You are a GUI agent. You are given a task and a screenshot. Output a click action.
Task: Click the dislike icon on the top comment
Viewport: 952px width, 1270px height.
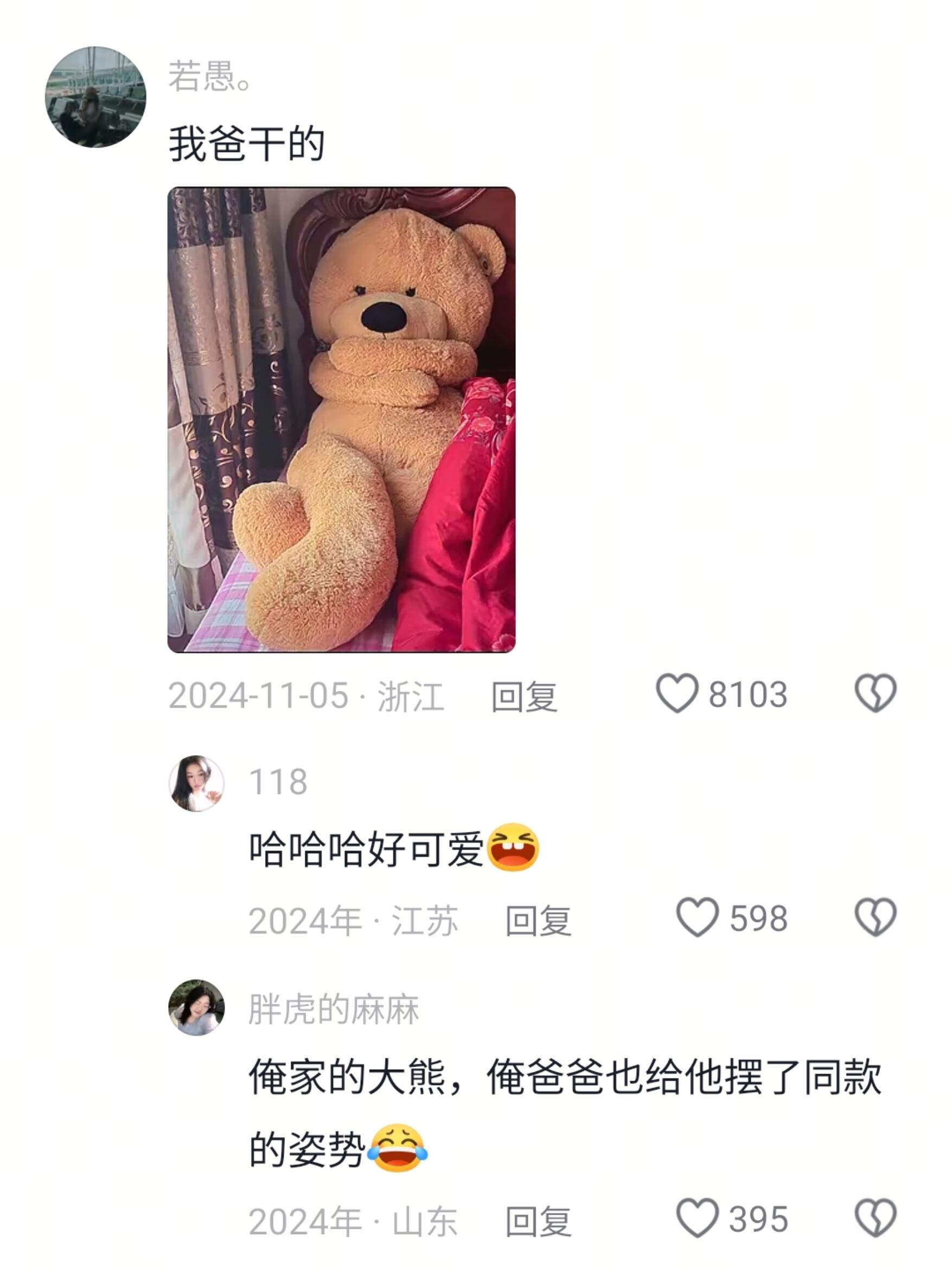pyautogui.click(x=877, y=695)
